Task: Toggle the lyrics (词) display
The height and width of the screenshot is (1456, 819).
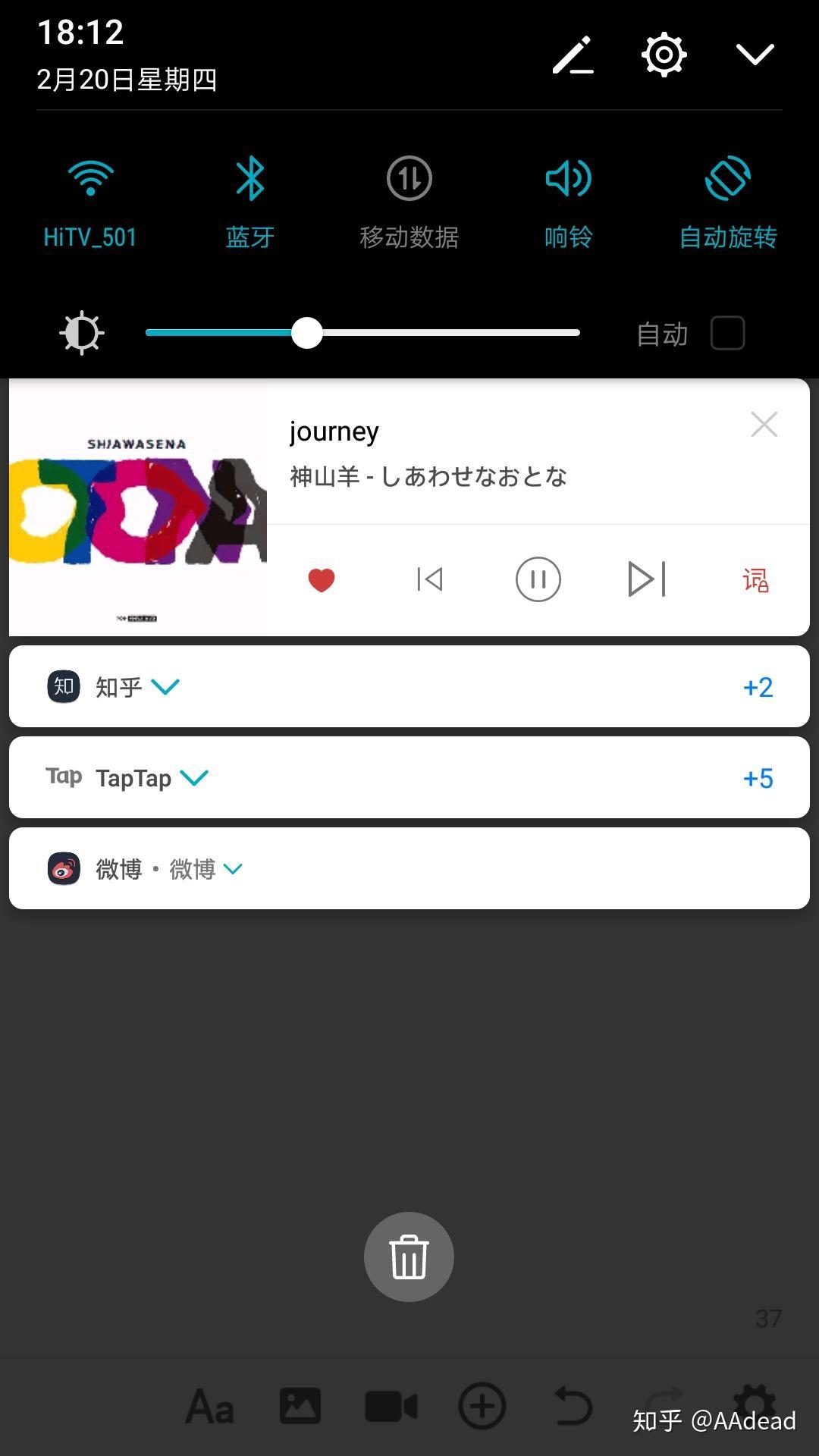Action: coord(755,580)
